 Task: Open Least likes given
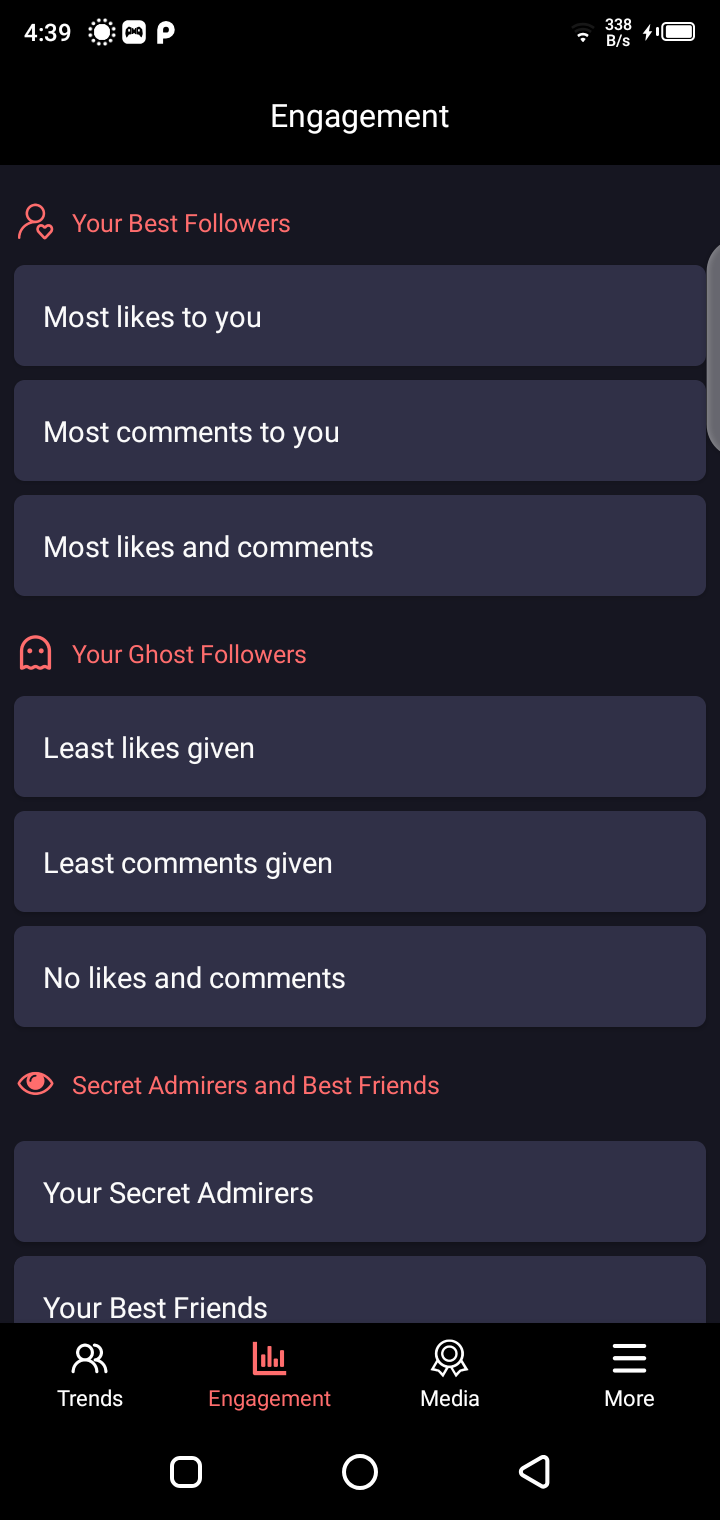point(360,747)
